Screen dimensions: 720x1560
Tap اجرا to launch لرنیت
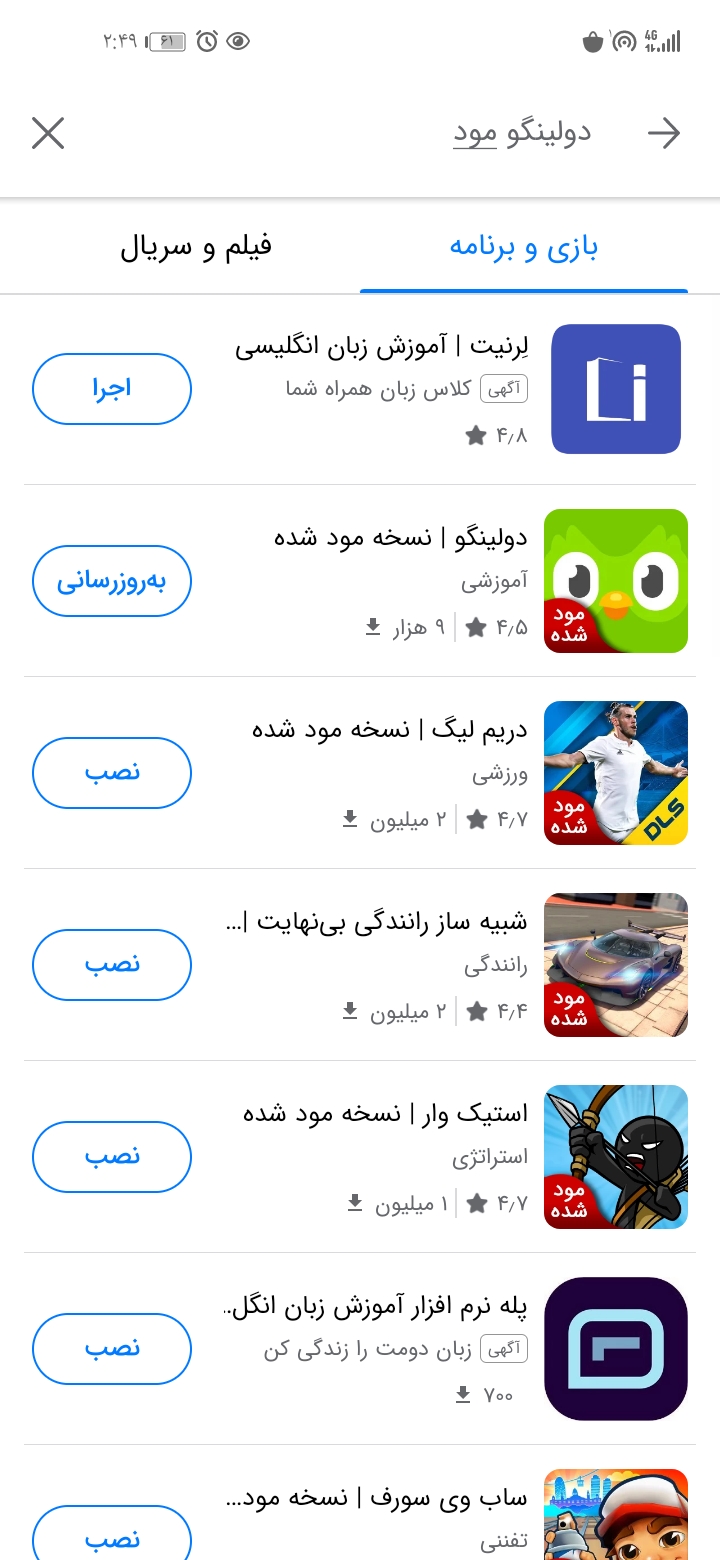tap(112, 389)
